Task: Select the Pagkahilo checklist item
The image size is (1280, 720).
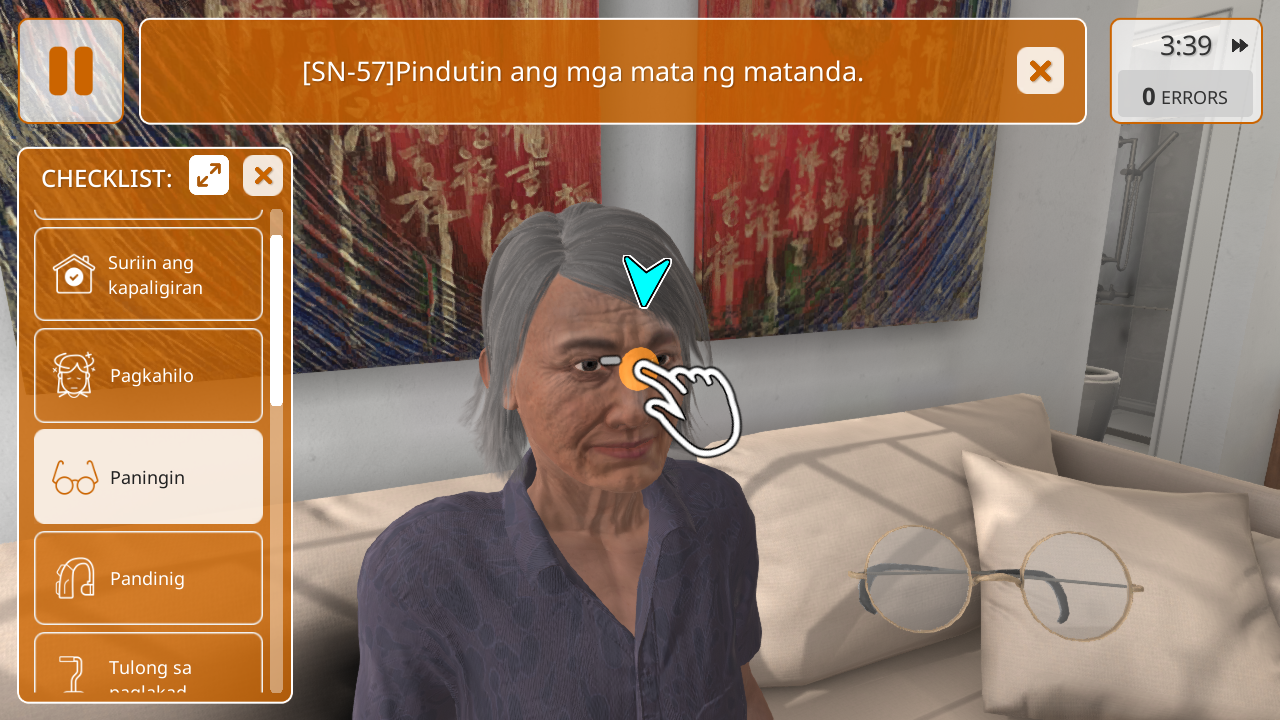Action: pos(148,375)
